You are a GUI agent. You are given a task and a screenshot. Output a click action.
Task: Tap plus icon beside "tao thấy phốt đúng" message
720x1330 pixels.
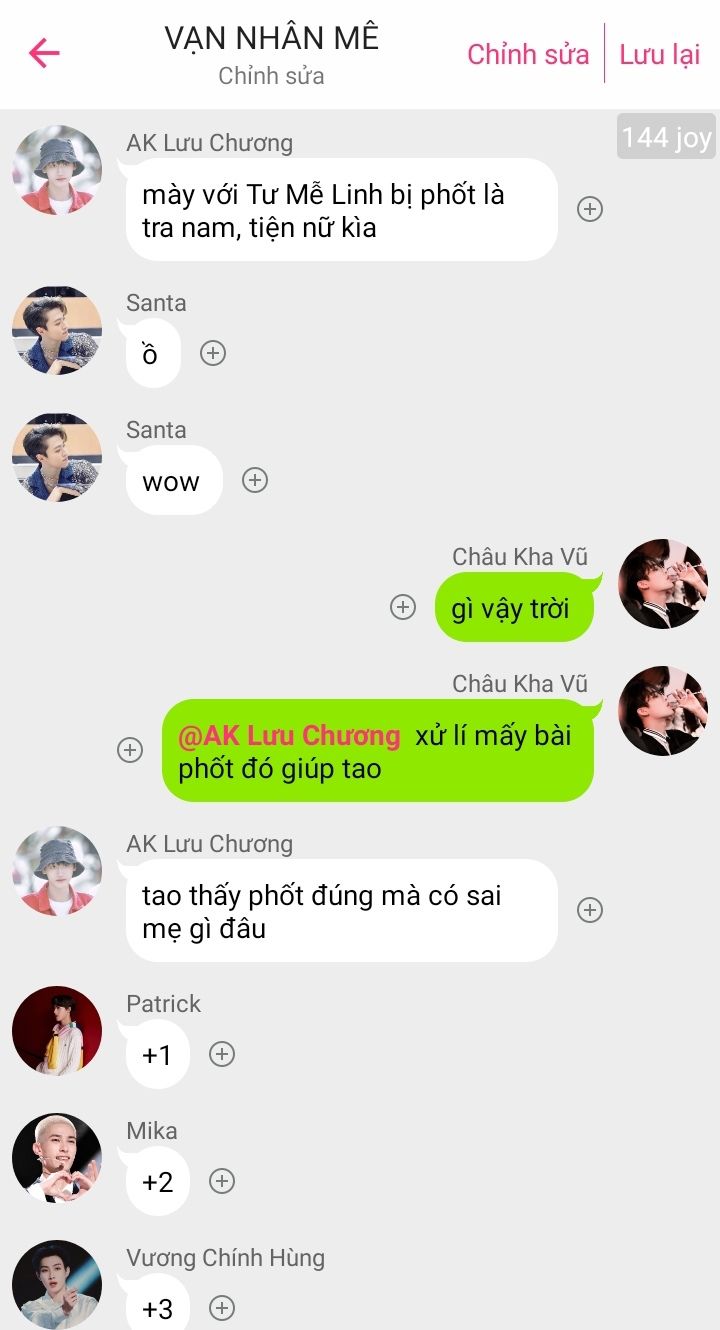(590, 910)
